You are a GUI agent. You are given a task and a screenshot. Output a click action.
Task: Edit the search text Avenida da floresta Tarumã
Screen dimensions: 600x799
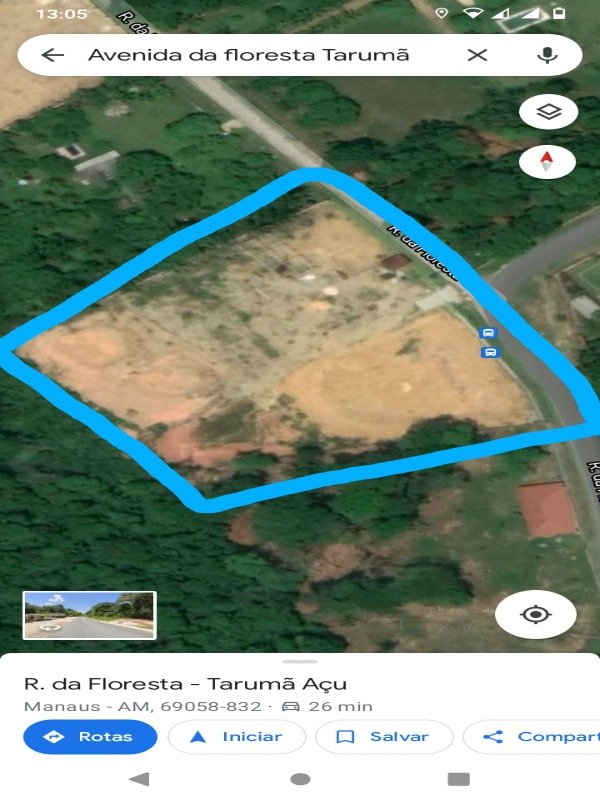coord(249,55)
